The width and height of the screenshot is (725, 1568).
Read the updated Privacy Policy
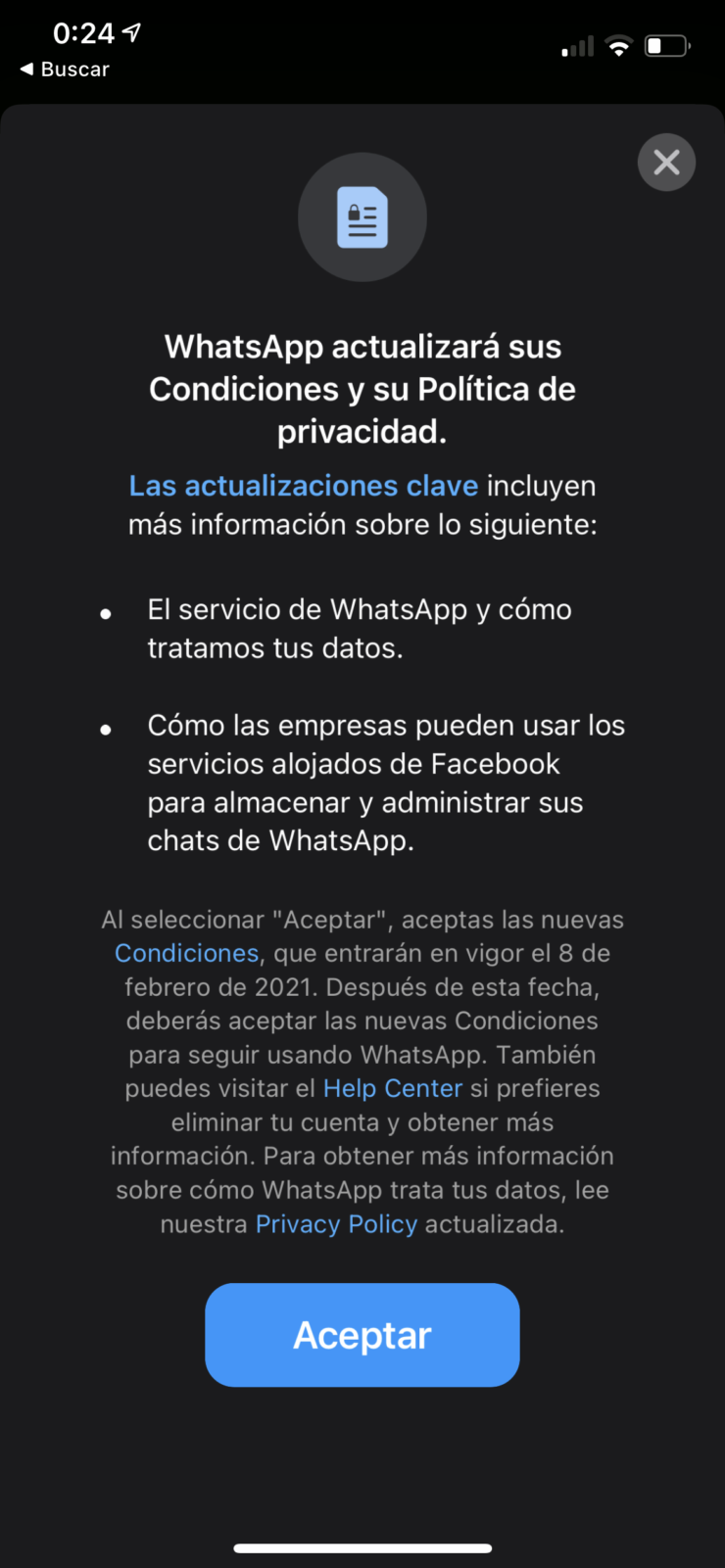click(x=336, y=1224)
